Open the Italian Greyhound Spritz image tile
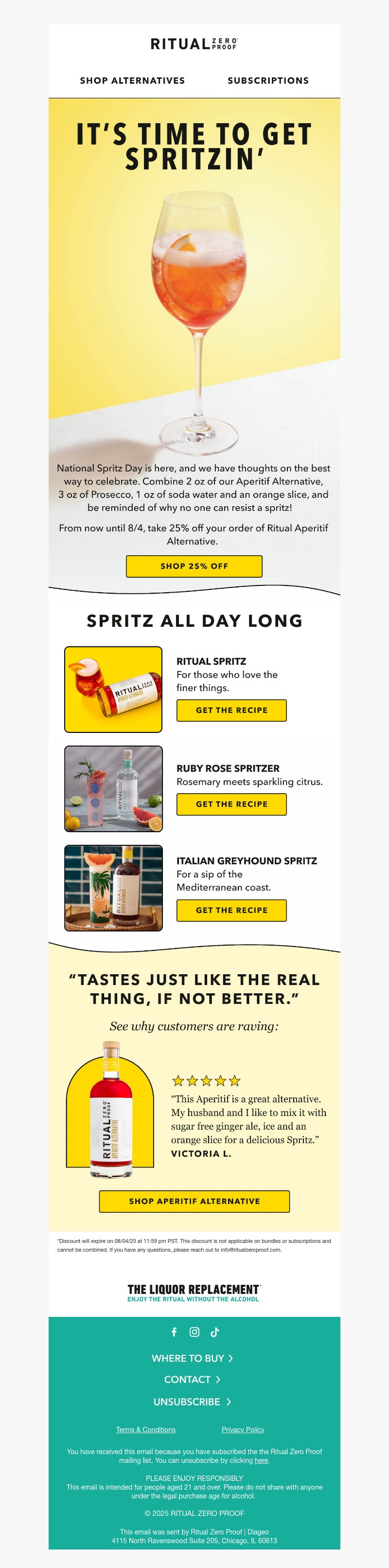Image resolution: width=389 pixels, height=1568 pixels. click(x=114, y=888)
